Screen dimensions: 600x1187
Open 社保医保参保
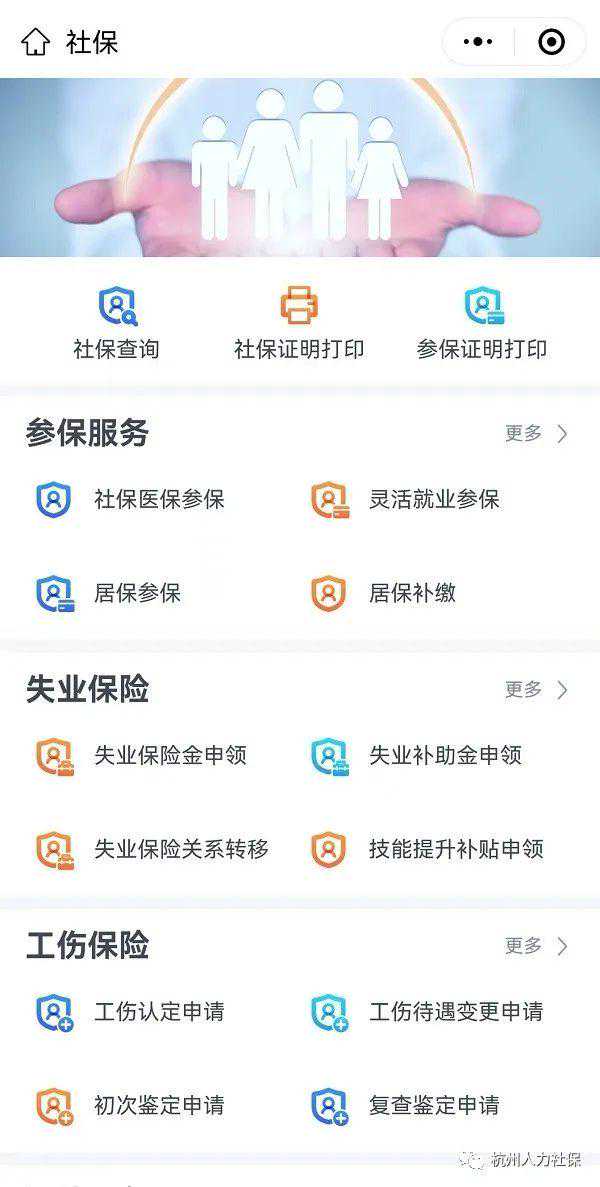click(130, 500)
